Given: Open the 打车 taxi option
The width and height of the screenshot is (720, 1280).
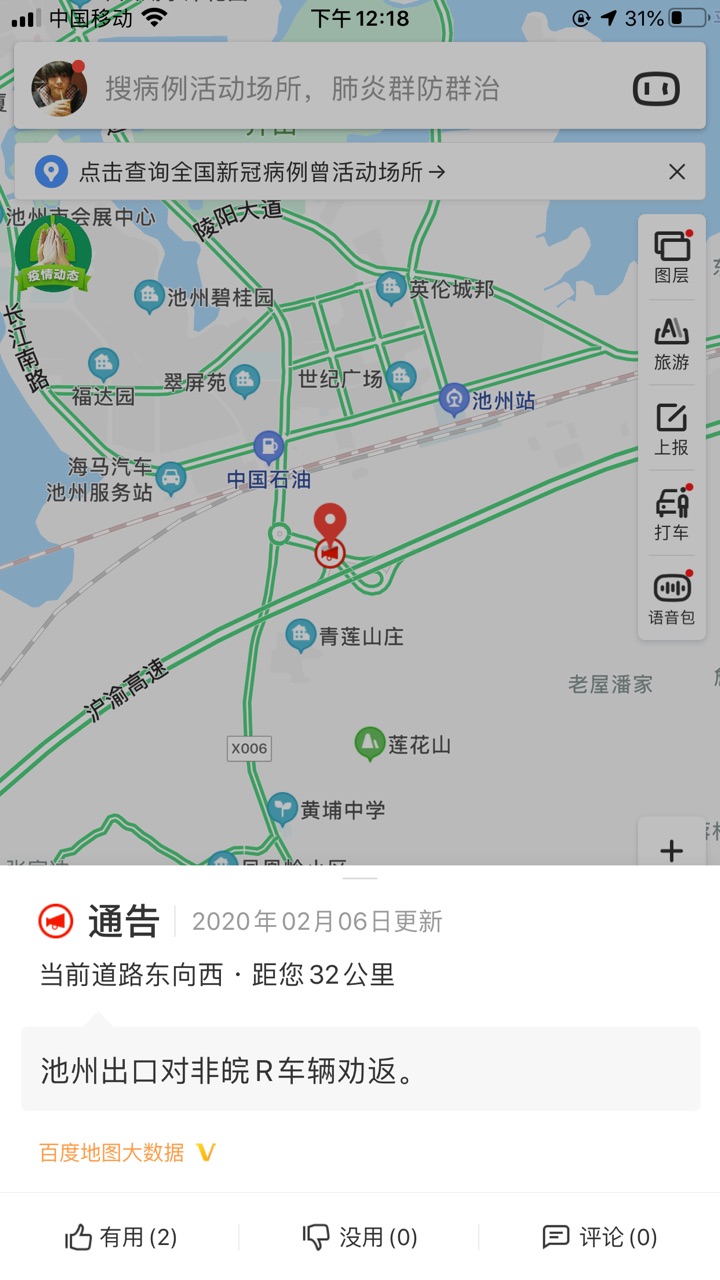Looking at the screenshot, I should pos(672,514).
